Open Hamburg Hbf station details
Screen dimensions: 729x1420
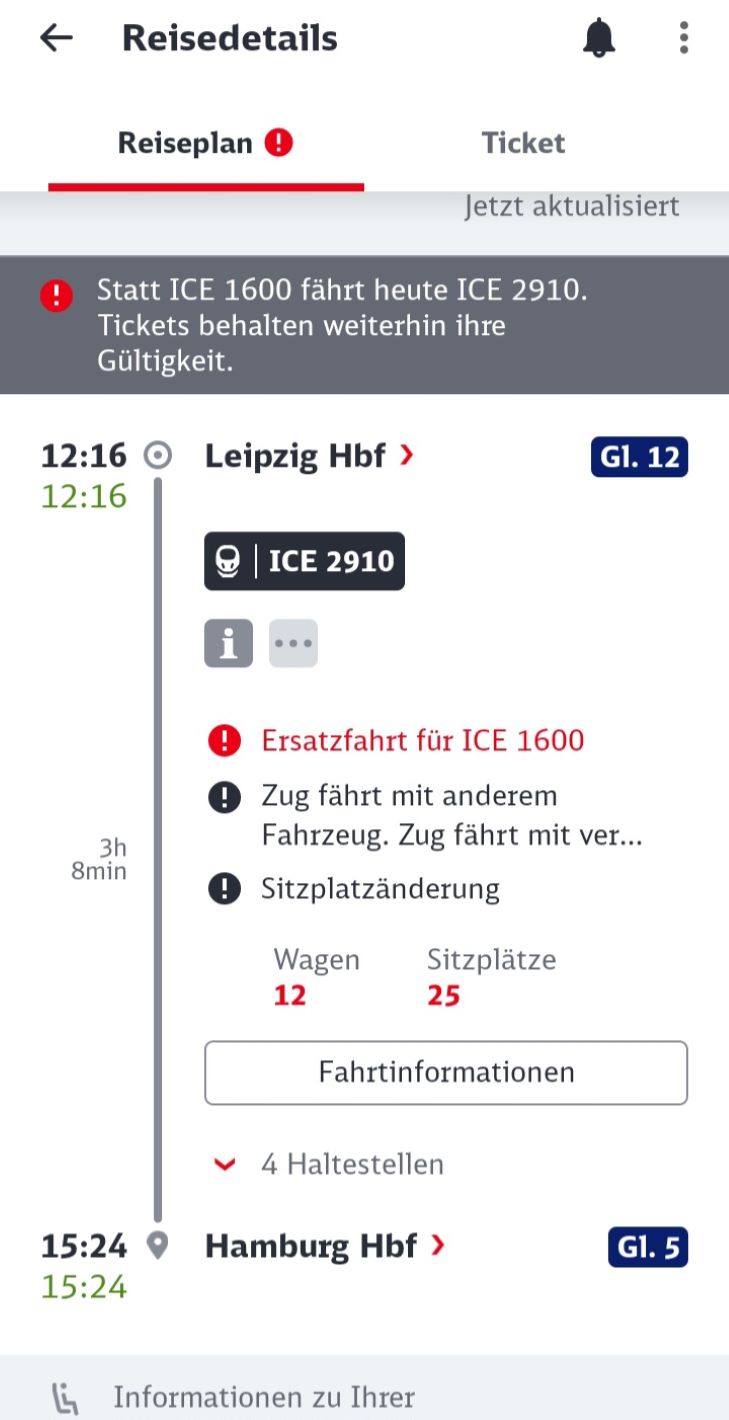(x=325, y=1246)
